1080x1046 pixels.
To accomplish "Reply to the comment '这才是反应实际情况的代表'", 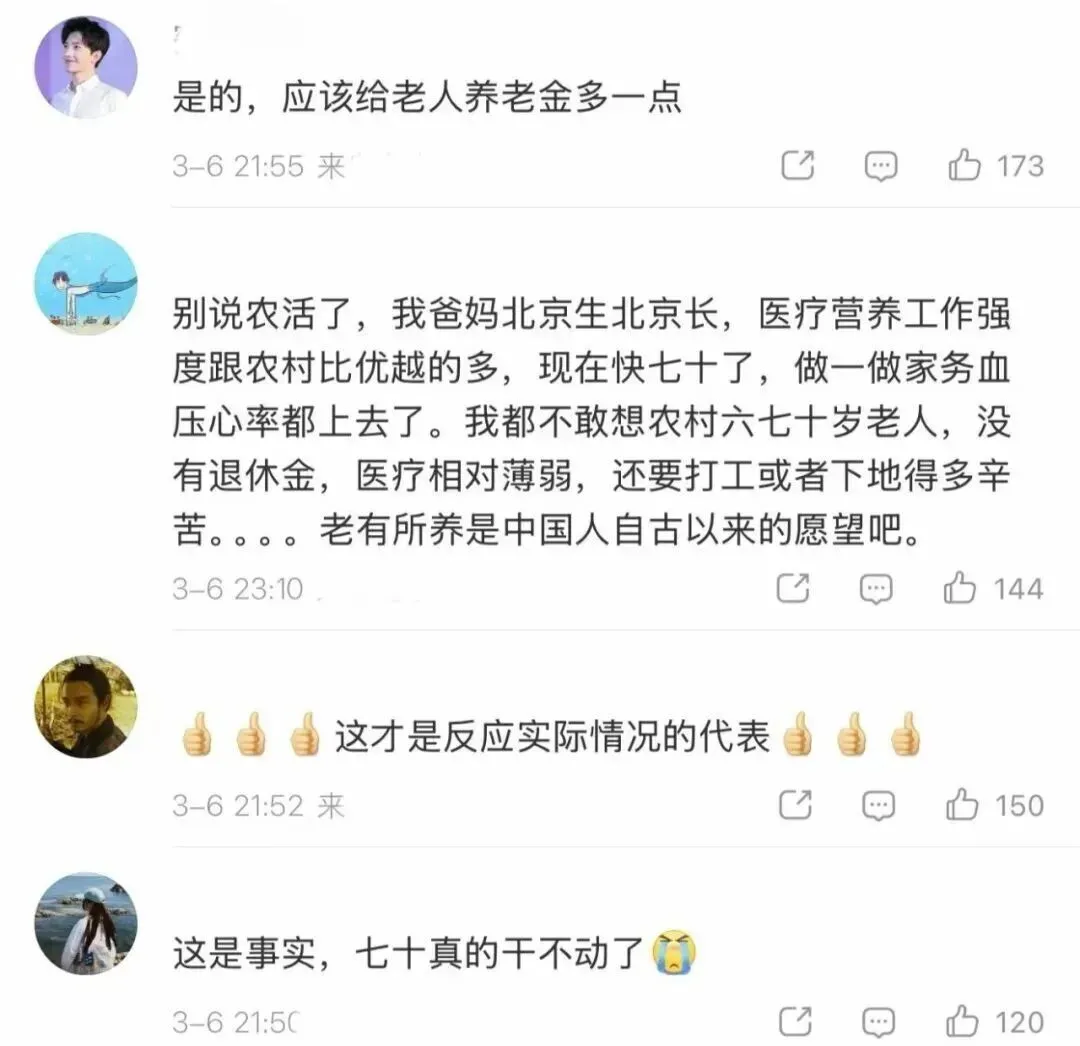I will [x=878, y=804].
